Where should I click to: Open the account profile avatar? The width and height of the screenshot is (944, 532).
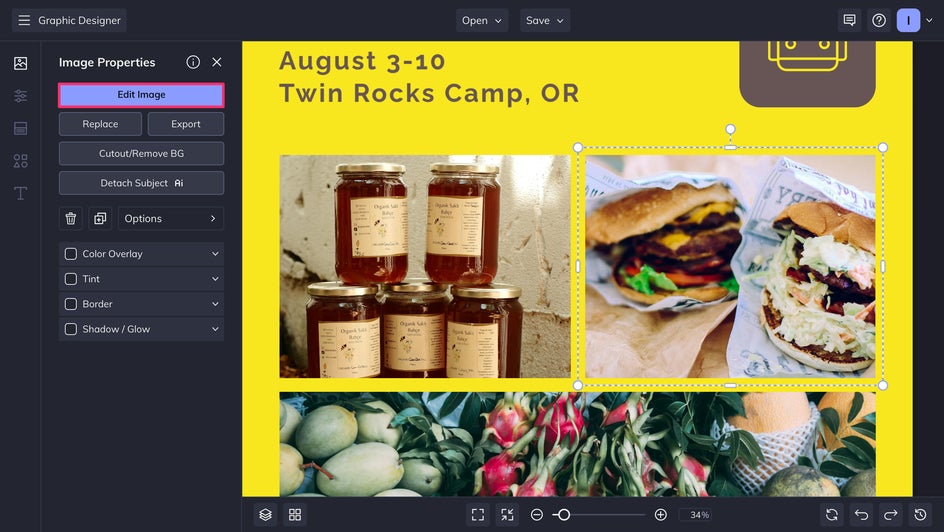[908, 20]
